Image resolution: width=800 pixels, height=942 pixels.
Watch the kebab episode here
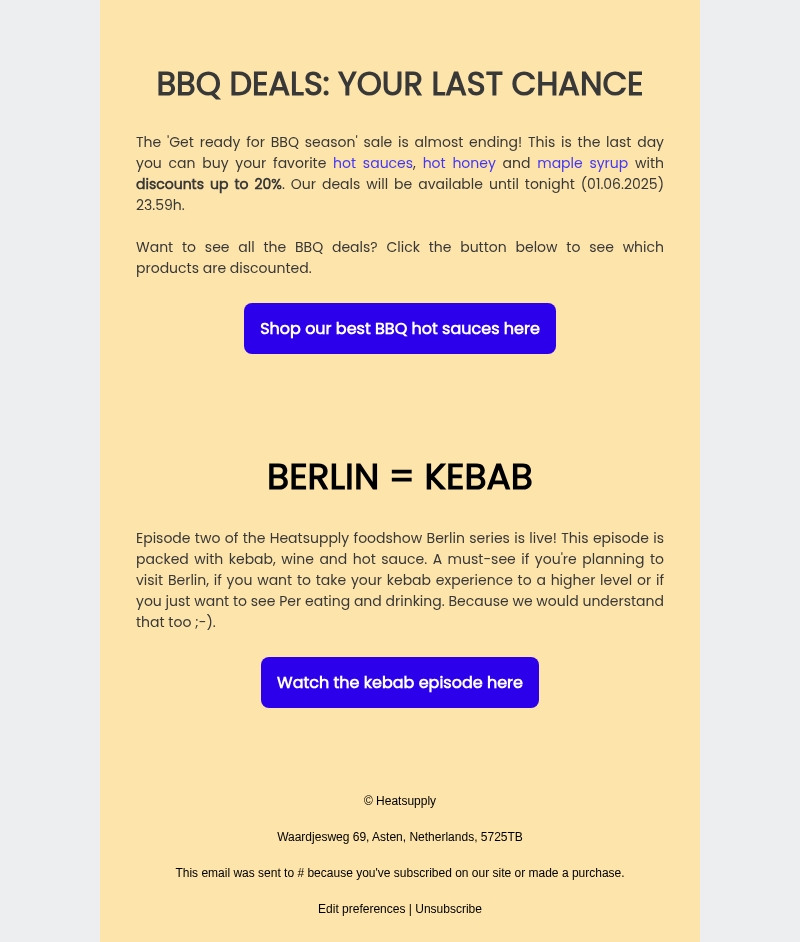point(400,682)
